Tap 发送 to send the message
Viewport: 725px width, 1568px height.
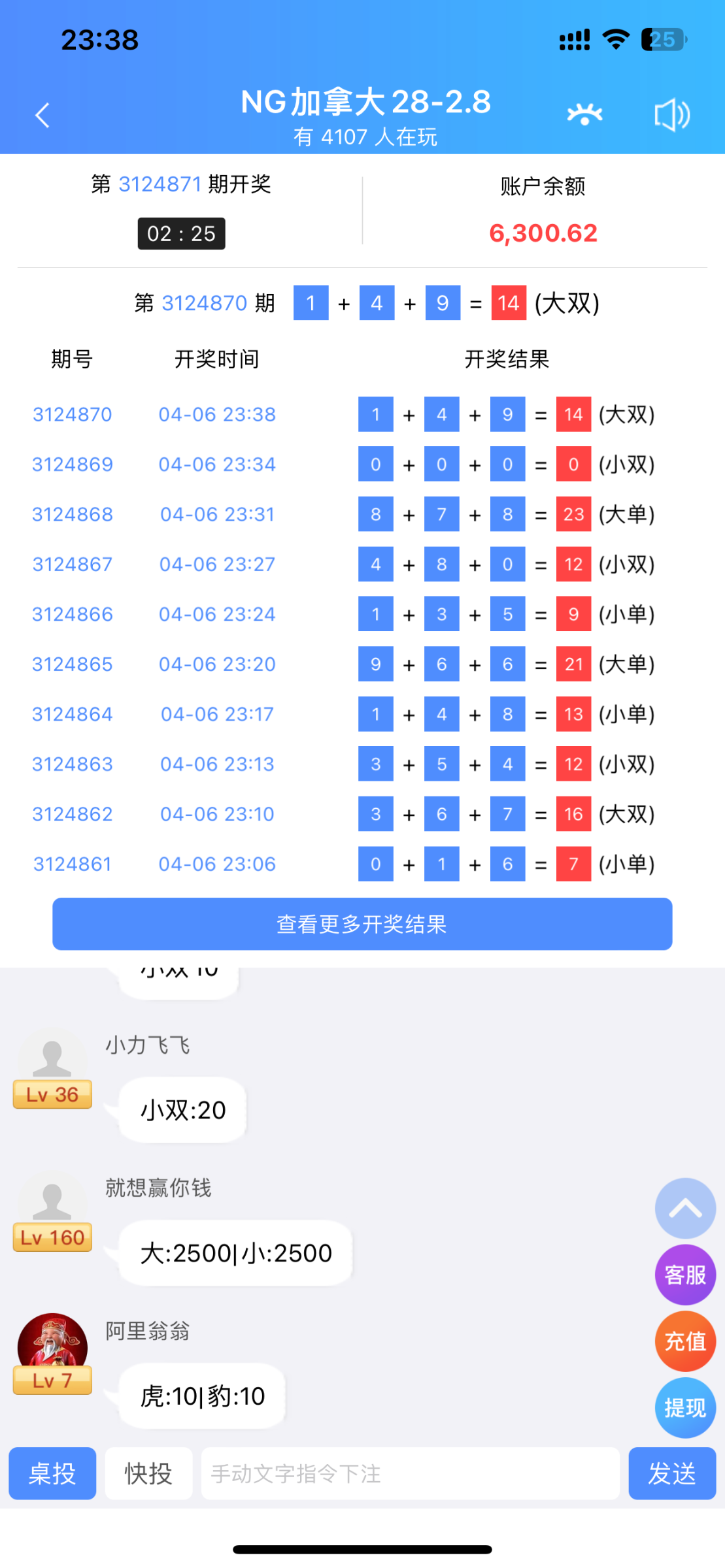point(671,1473)
